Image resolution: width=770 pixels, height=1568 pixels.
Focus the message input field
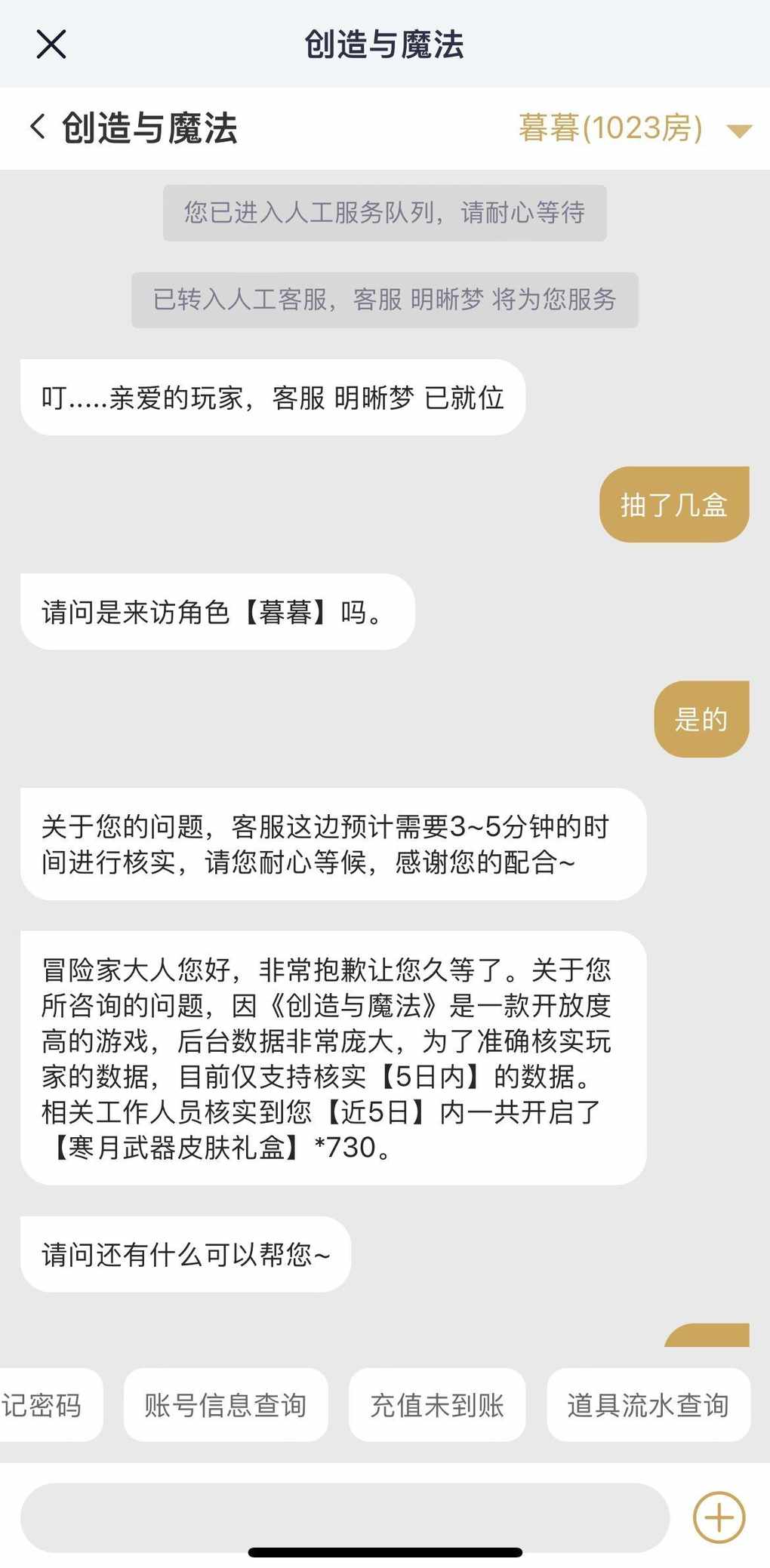tap(344, 1517)
